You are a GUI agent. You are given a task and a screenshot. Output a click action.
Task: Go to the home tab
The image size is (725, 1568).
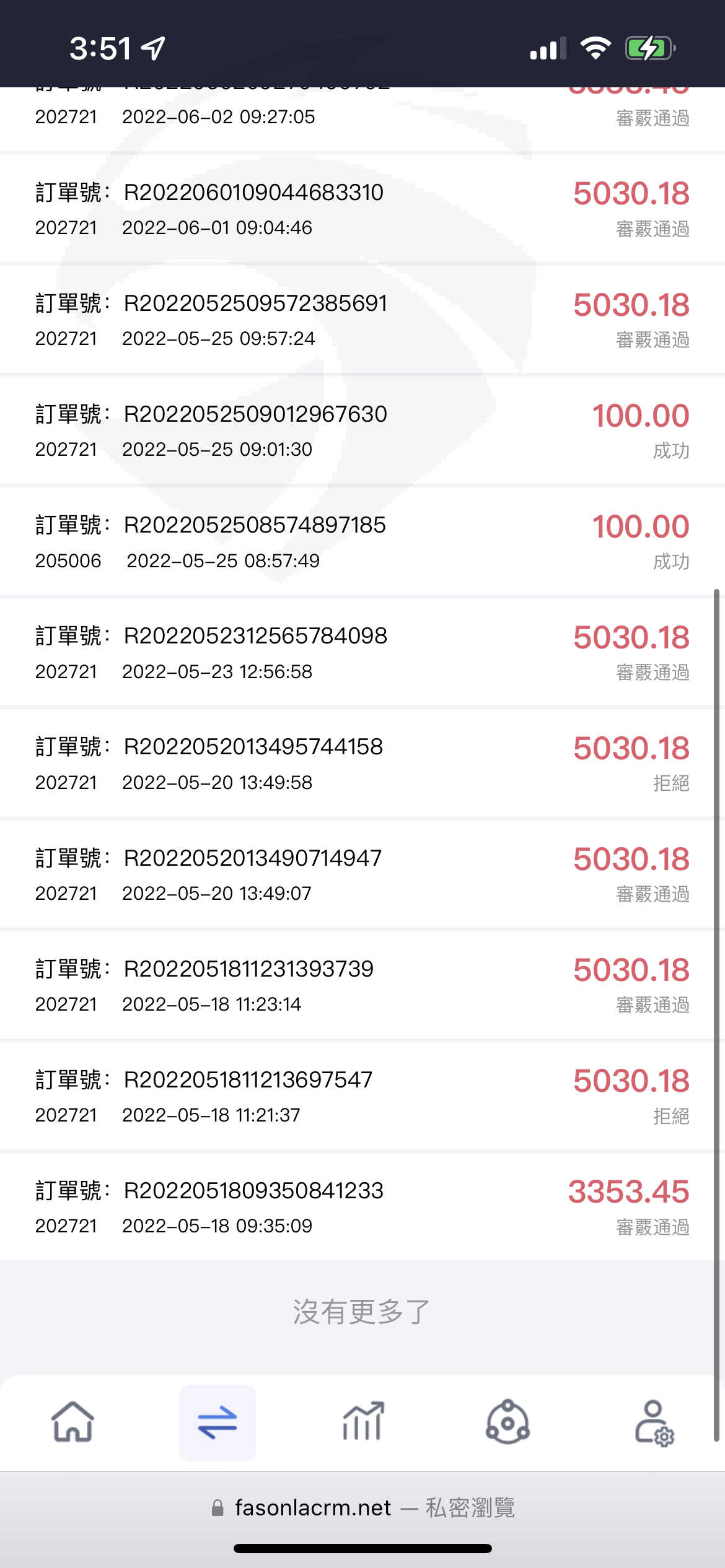[72, 1422]
